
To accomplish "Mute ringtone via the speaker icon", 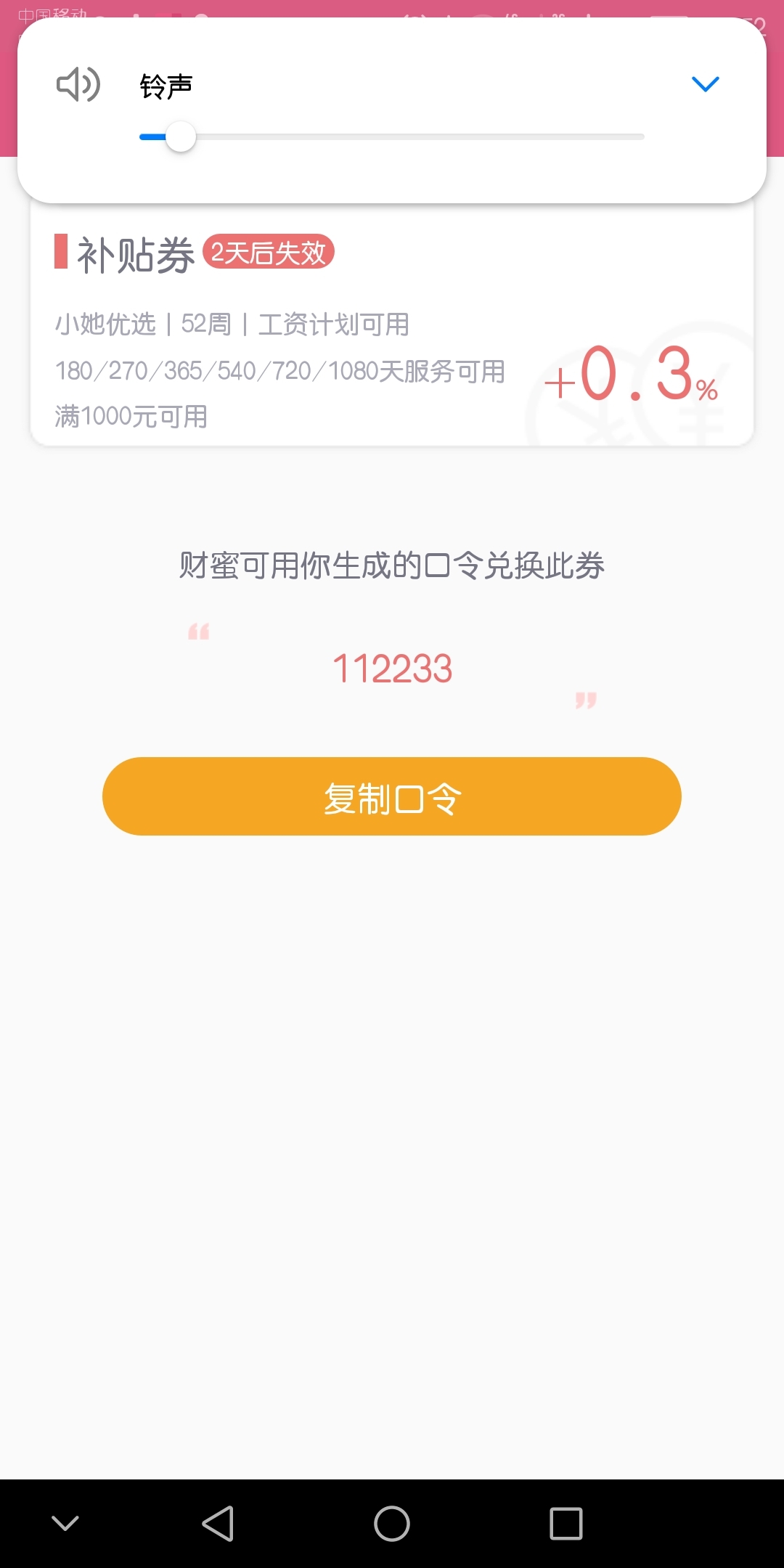I will pyautogui.click(x=78, y=84).
